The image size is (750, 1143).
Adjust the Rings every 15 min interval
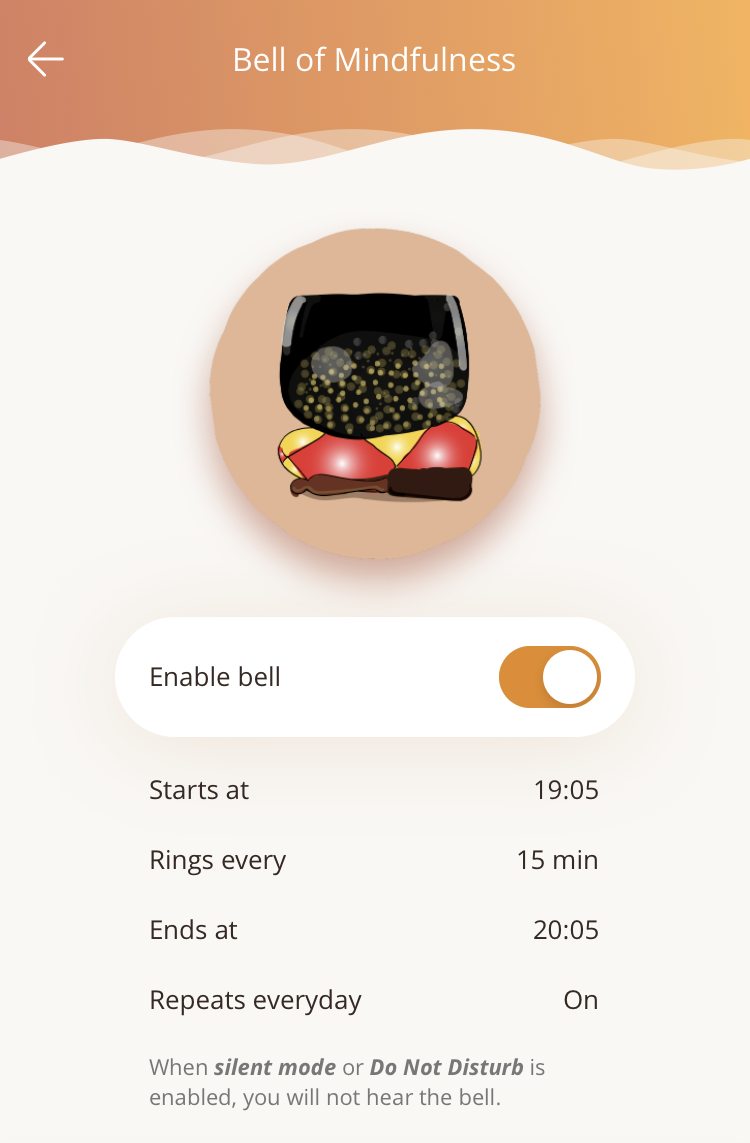(x=374, y=859)
